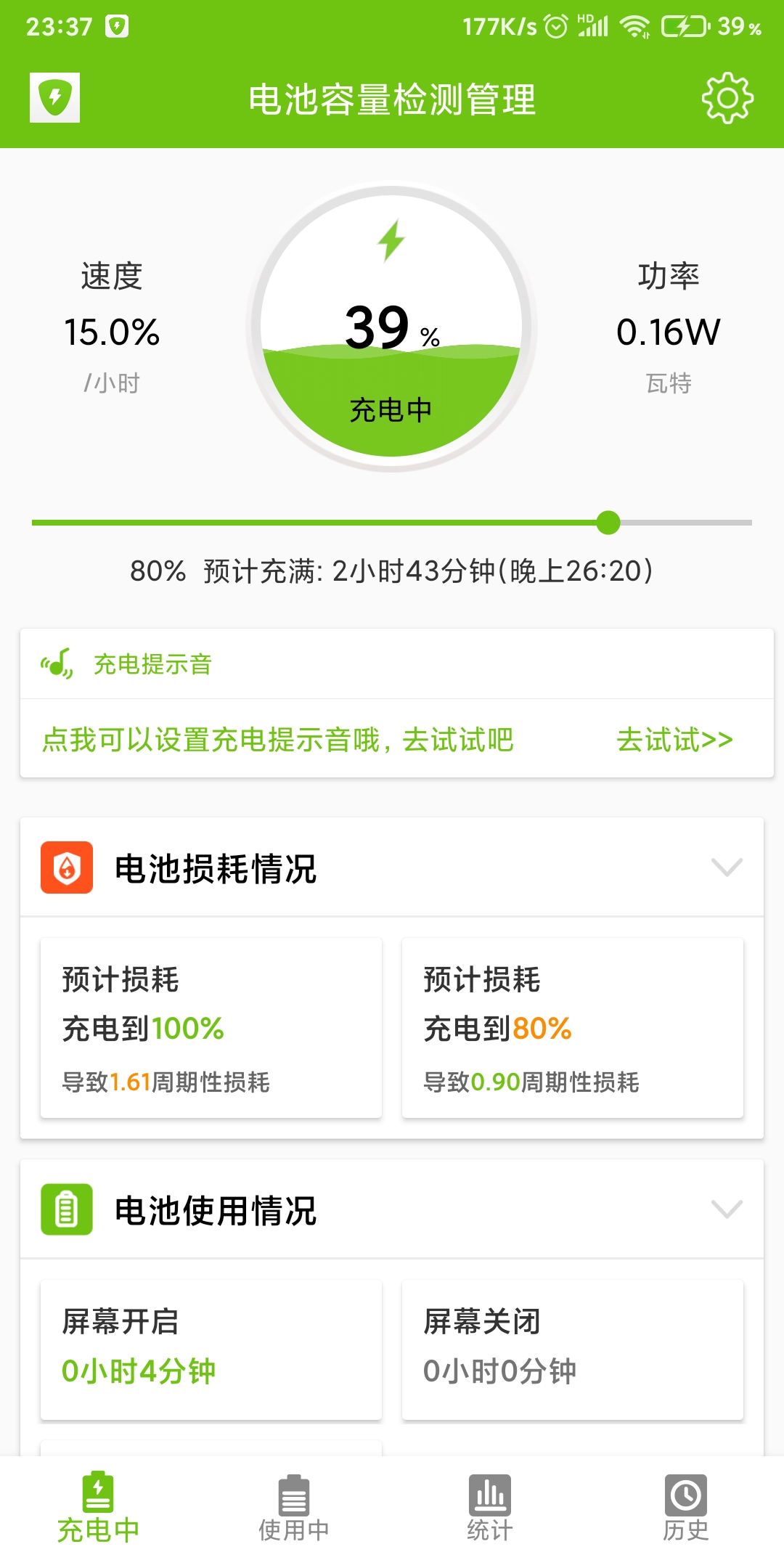Tap the 去试试>> link for charging sound

coord(674,740)
